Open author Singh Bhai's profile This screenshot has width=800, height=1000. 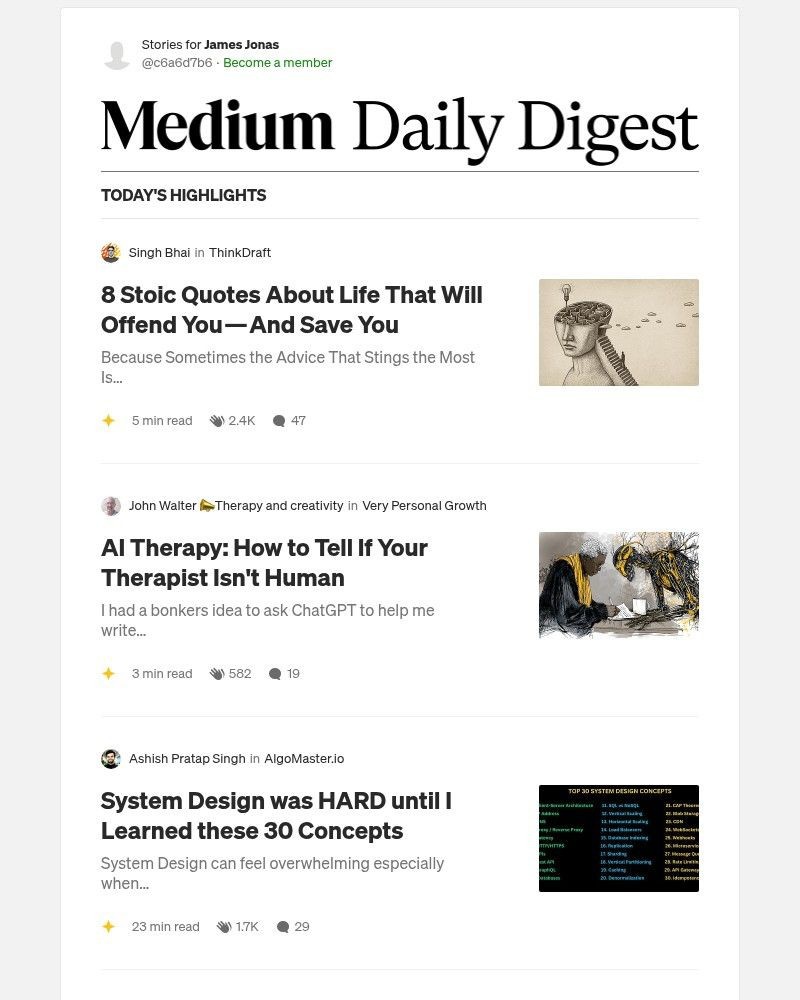159,252
